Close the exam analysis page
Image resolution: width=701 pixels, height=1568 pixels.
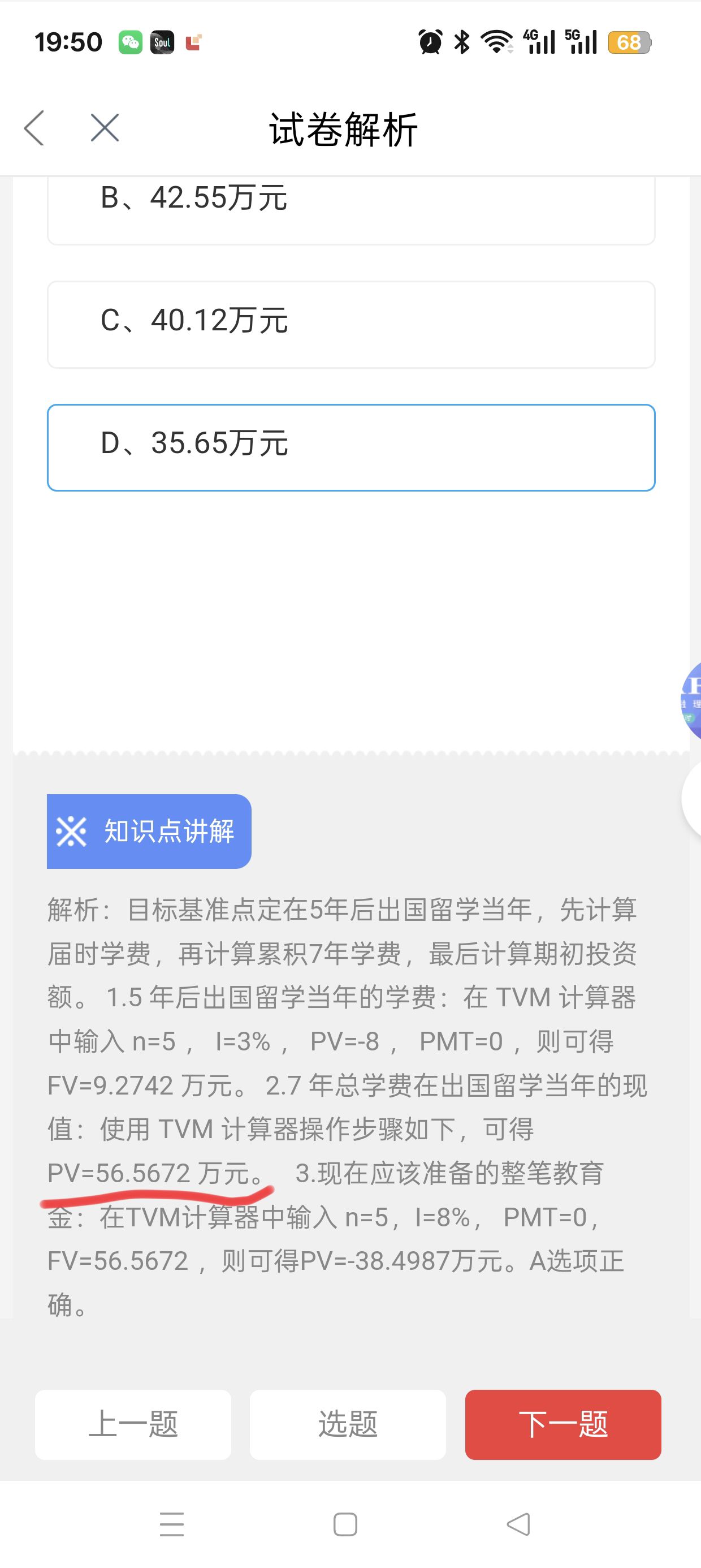pyautogui.click(x=105, y=128)
